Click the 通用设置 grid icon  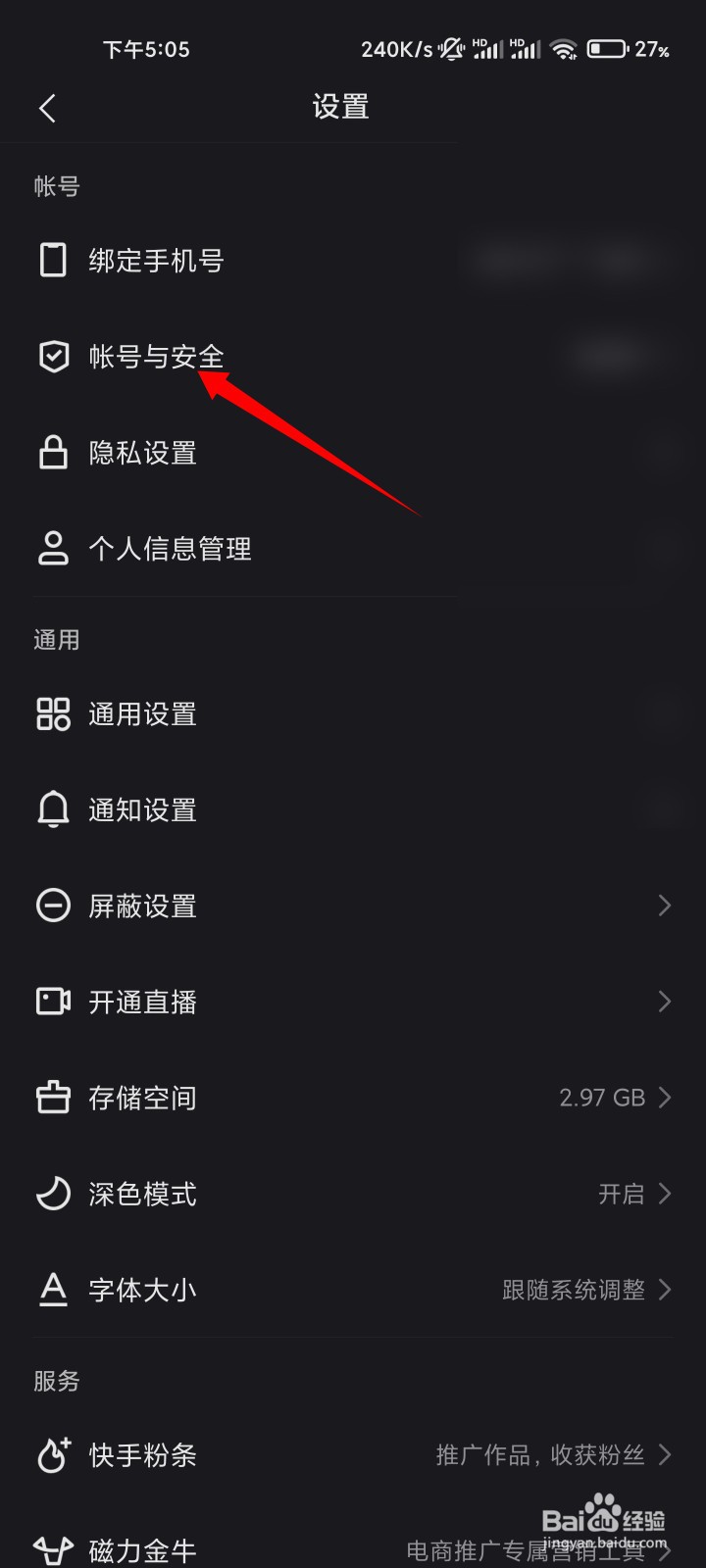[x=53, y=714]
